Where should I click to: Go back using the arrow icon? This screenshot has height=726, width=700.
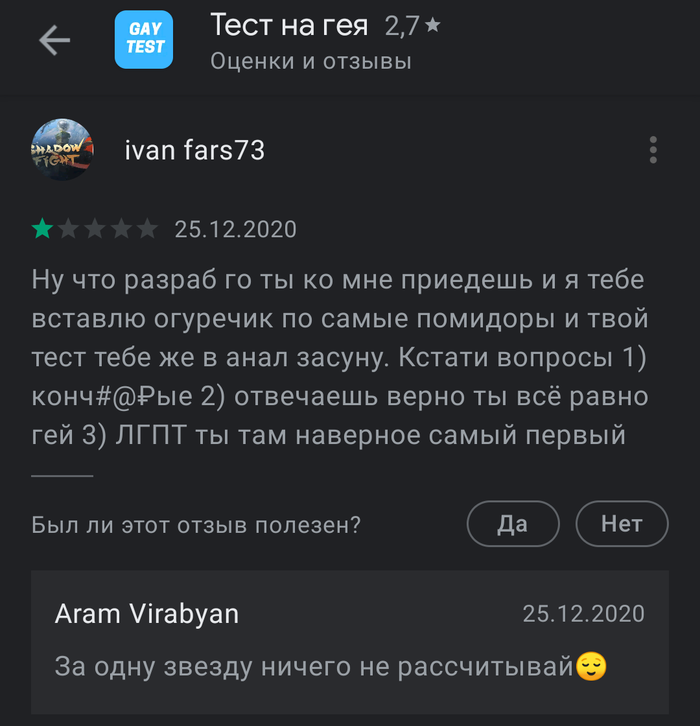pos(54,40)
